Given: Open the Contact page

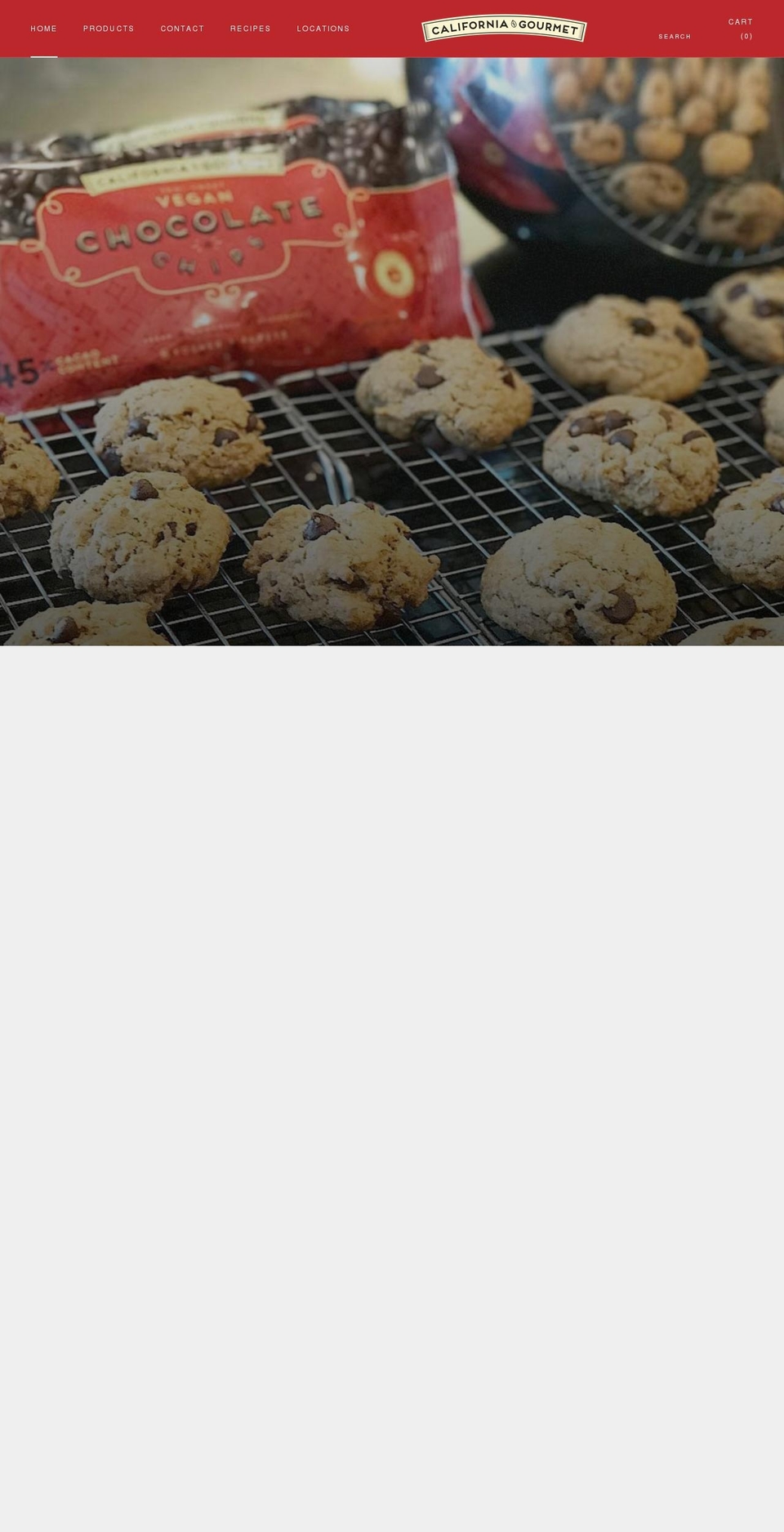Looking at the screenshot, I should [x=182, y=29].
